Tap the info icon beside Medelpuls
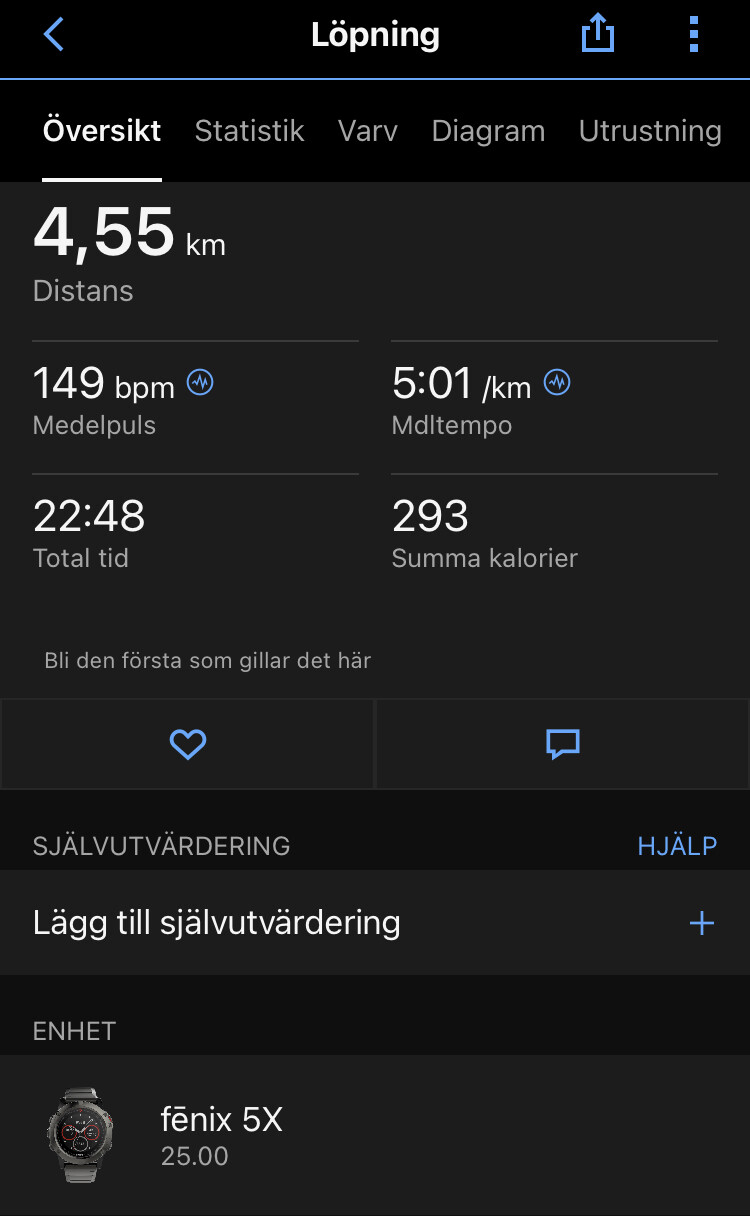 (201, 382)
